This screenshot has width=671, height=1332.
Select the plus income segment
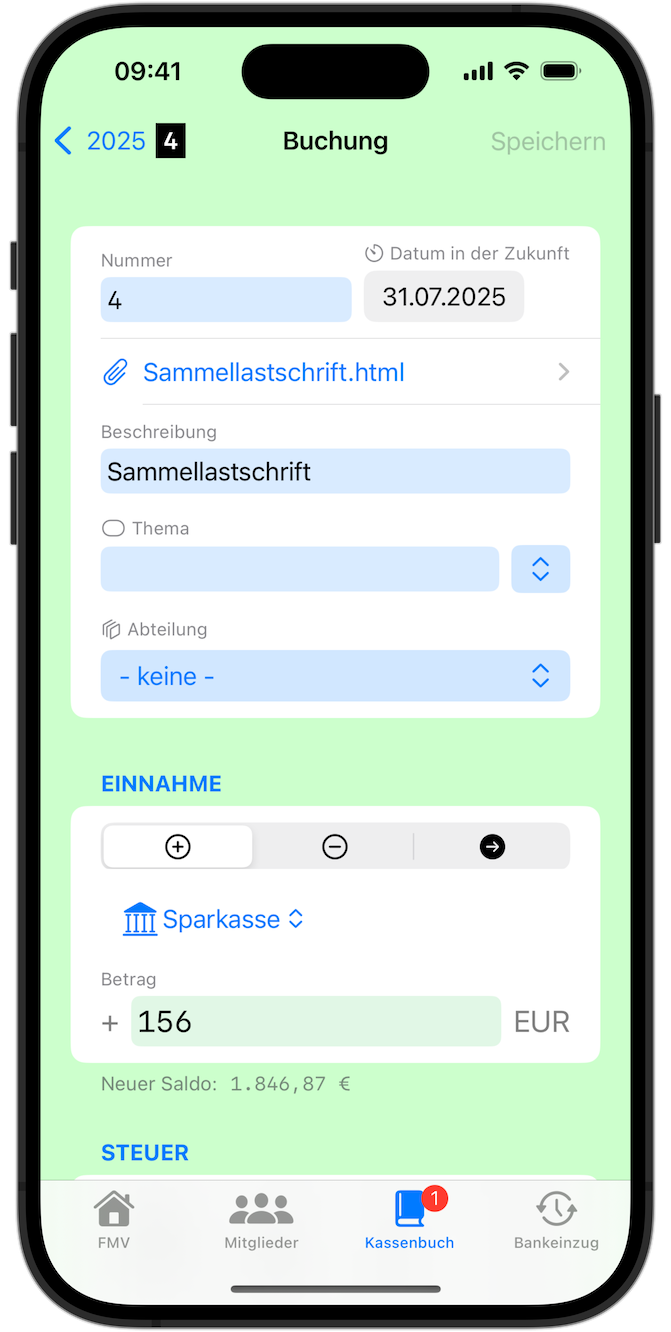(178, 847)
